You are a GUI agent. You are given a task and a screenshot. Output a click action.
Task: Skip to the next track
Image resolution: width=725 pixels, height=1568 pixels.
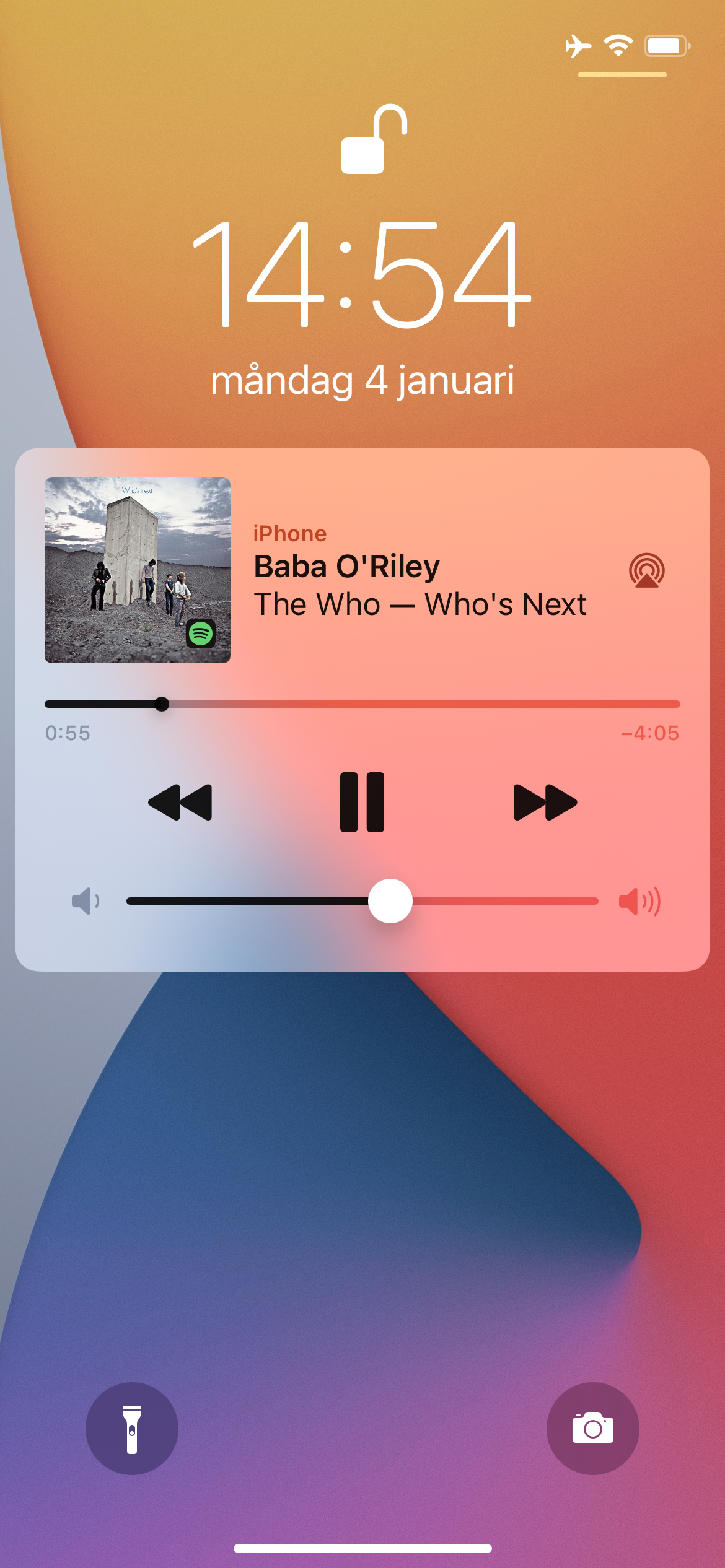545,803
